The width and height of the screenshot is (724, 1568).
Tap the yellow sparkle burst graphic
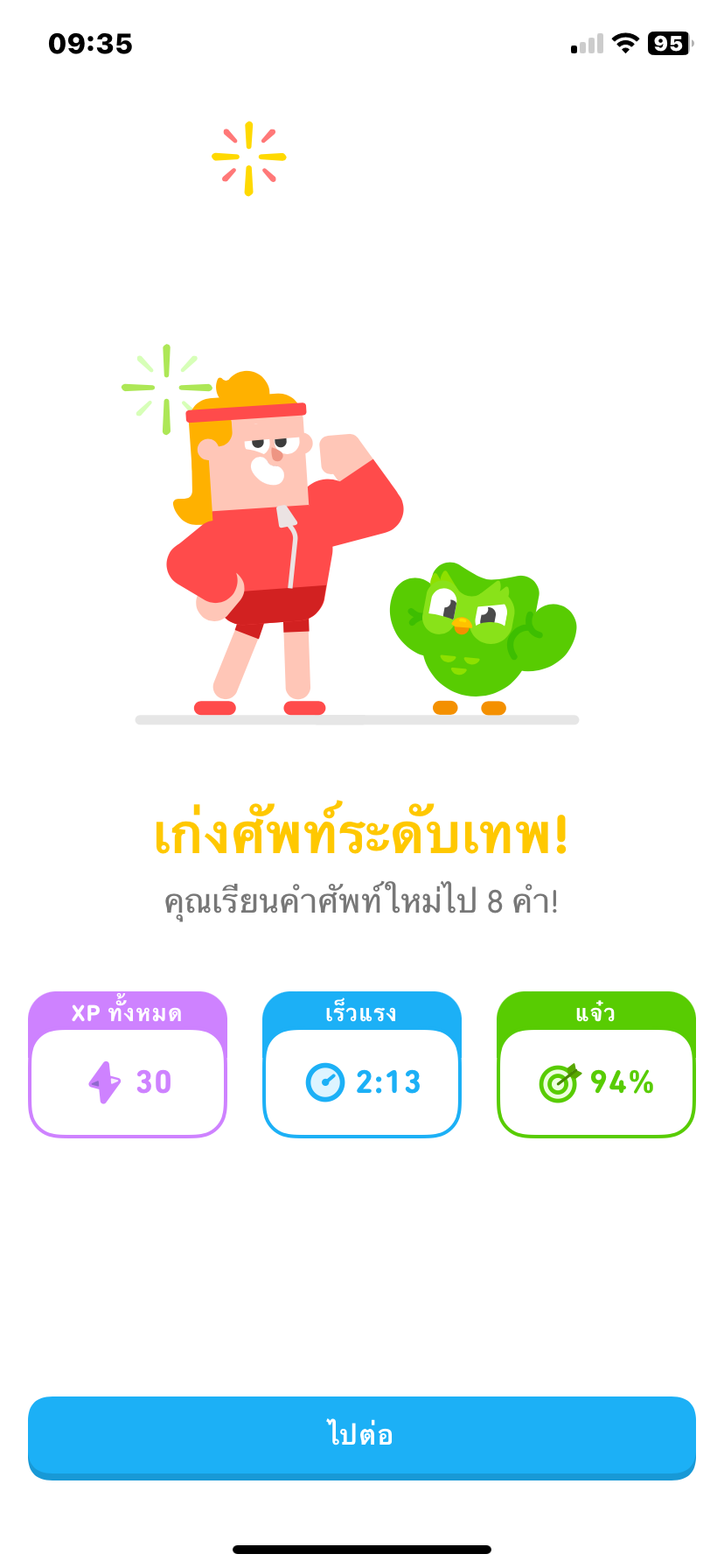coord(249,157)
